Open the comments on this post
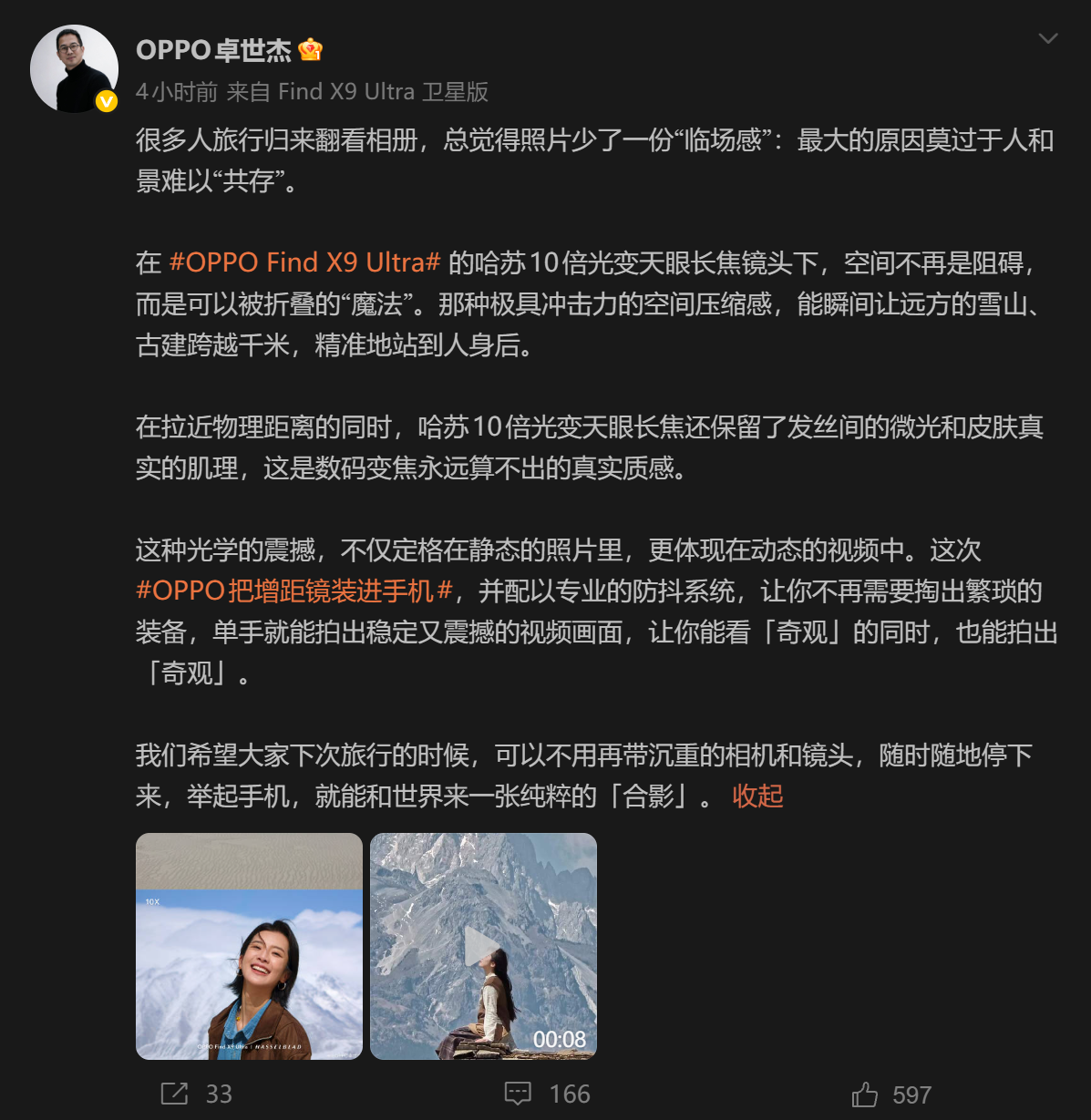The height and width of the screenshot is (1120, 1091). tap(547, 1094)
